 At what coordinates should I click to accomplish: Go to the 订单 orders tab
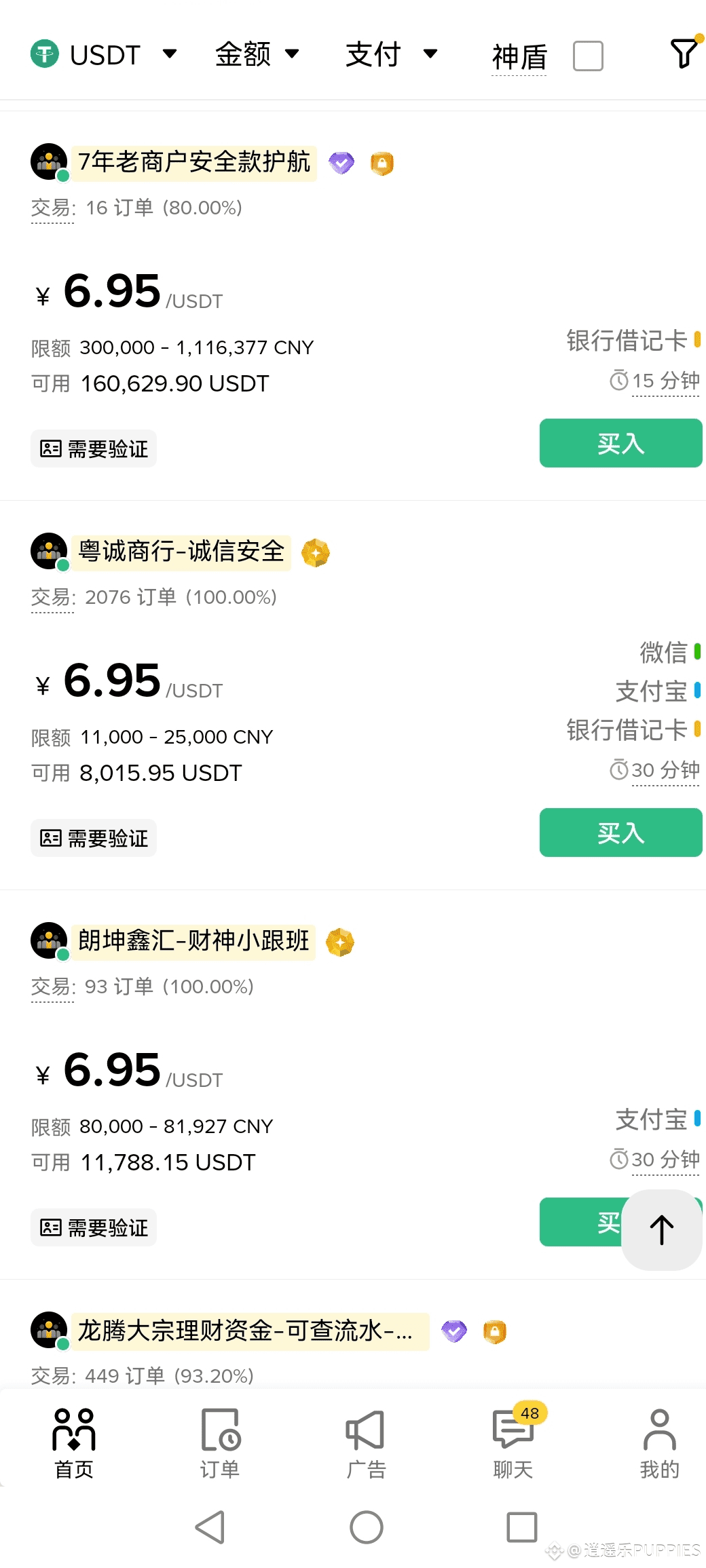[x=220, y=1442]
